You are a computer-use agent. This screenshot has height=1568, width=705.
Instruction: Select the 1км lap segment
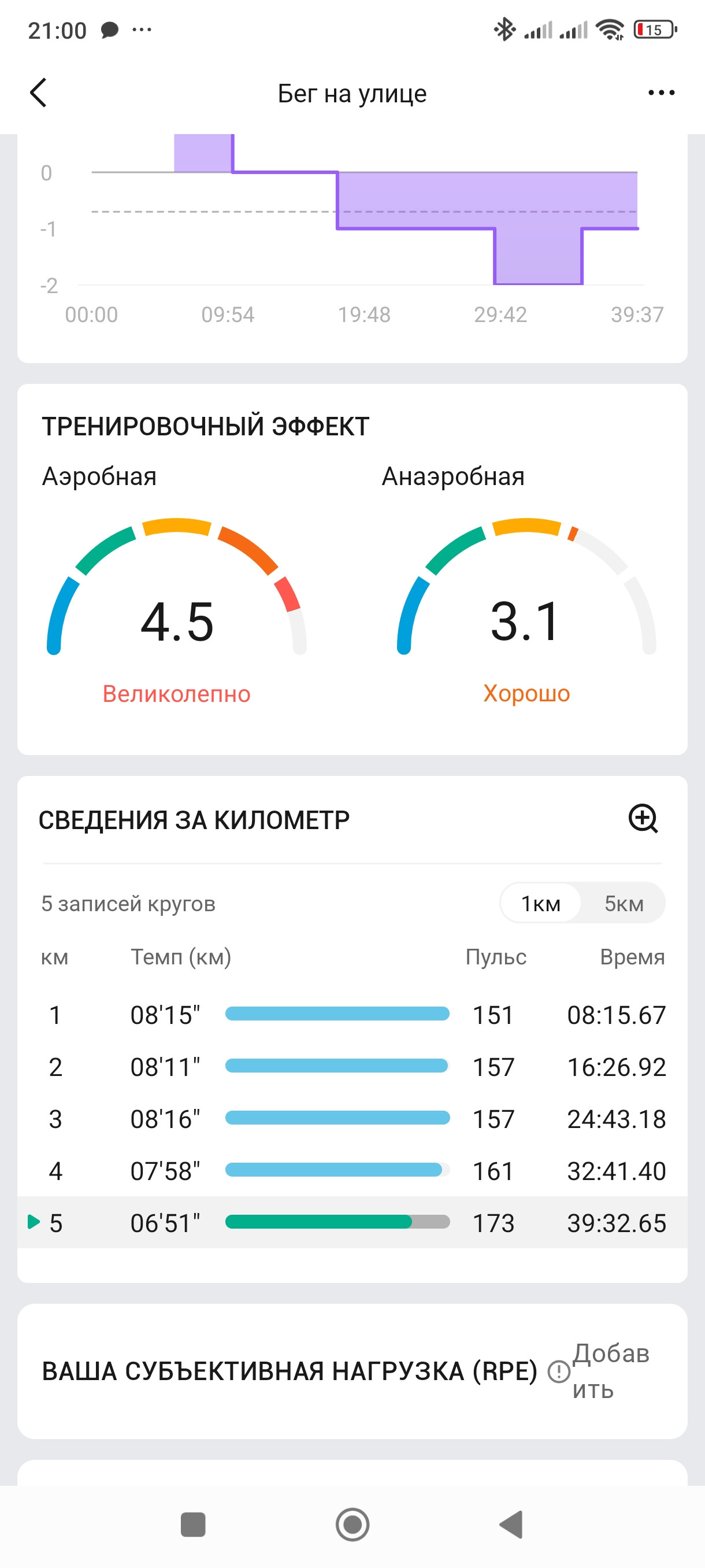[540, 903]
